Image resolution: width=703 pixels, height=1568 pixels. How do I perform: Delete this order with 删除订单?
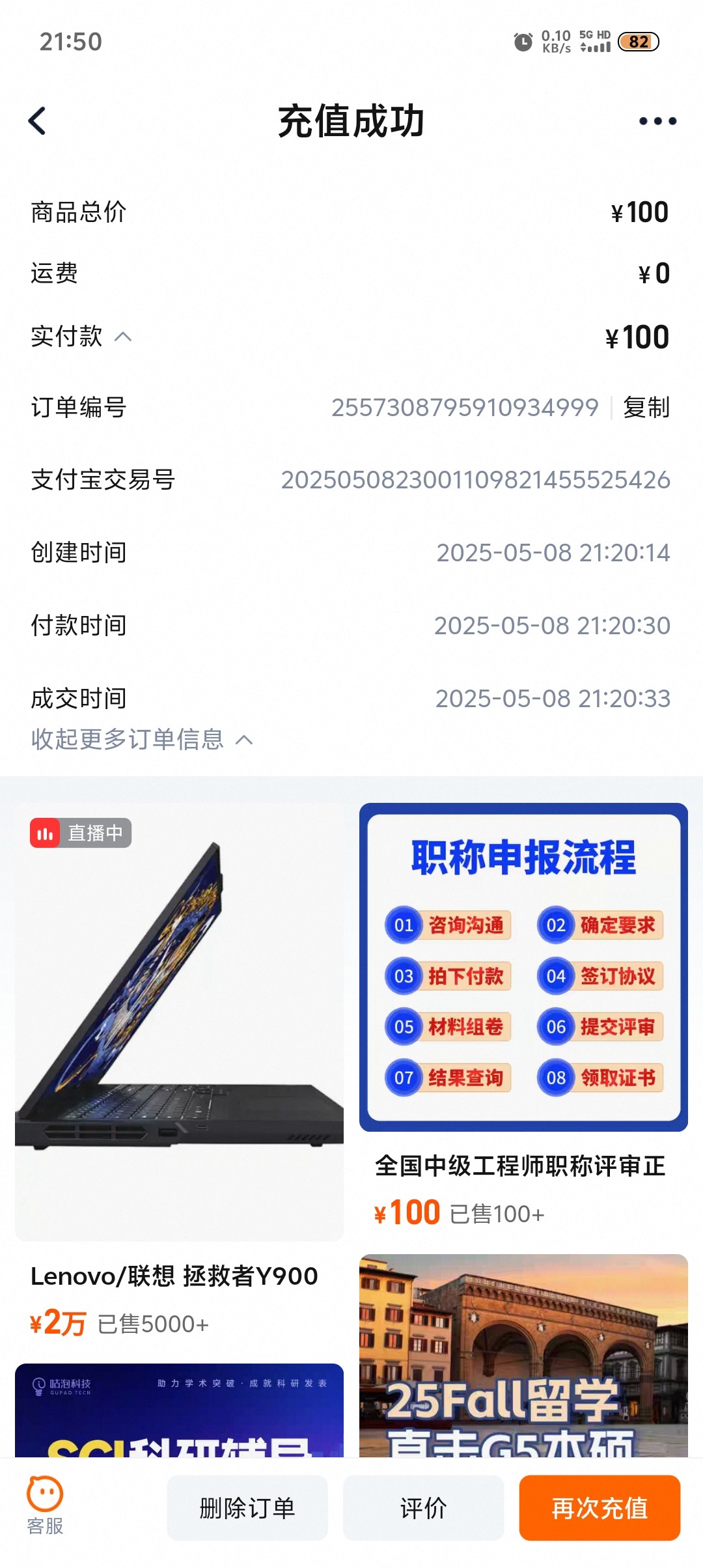point(247,1508)
